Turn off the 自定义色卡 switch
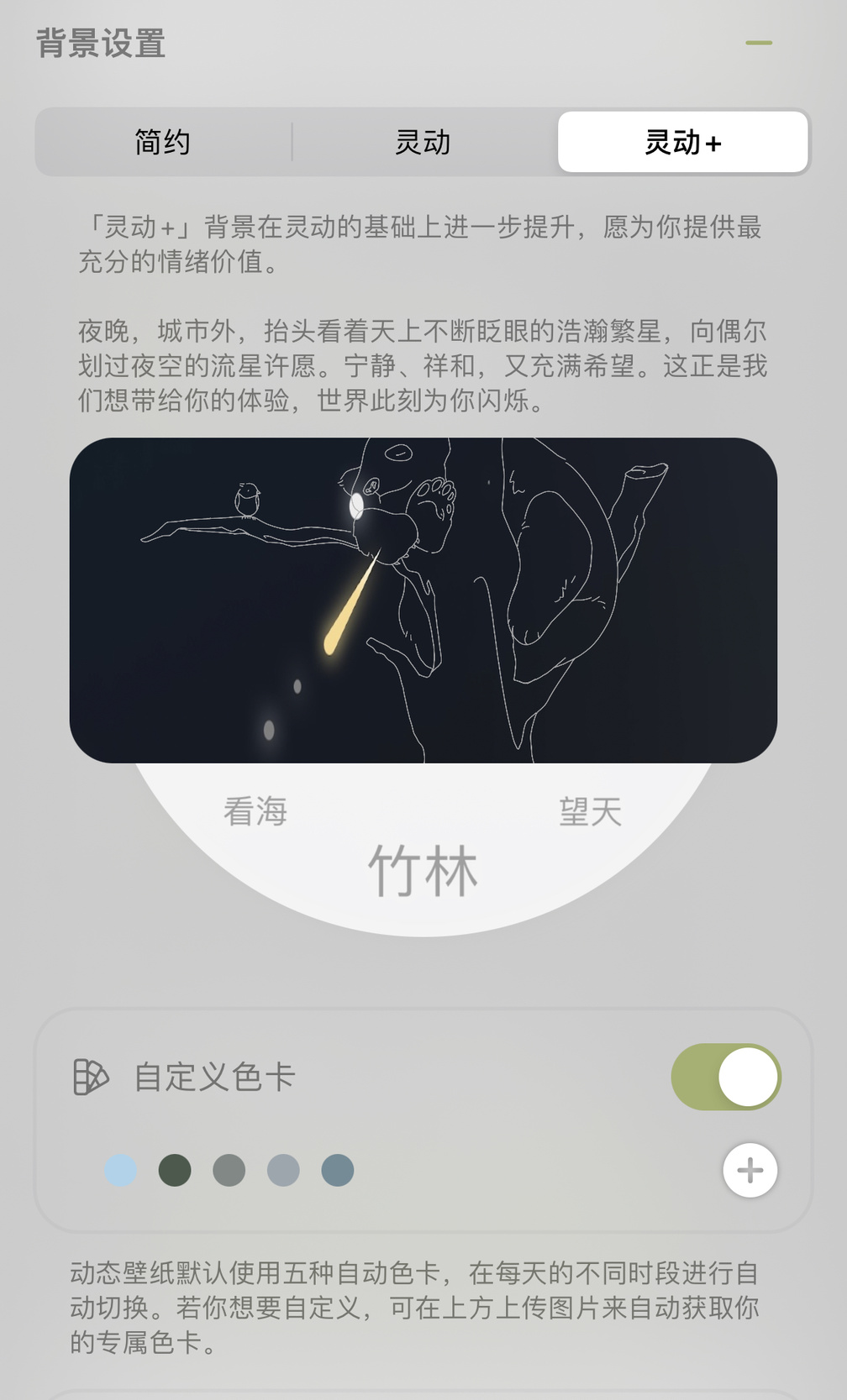Image resolution: width=847 pixels, height=1400 pixels. pos(726,1077)
